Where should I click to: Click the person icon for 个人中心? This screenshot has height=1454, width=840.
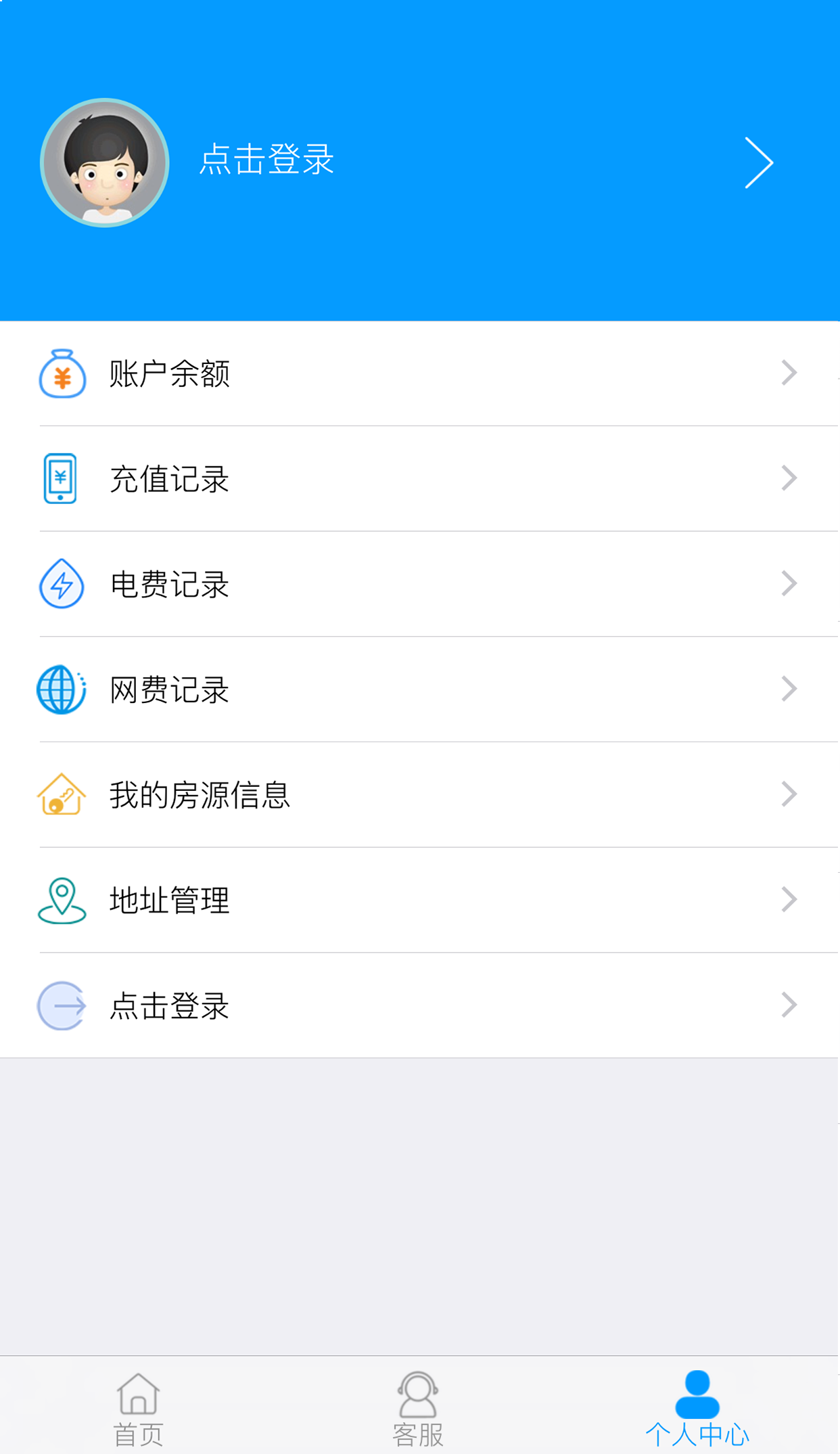[697, 1389]
